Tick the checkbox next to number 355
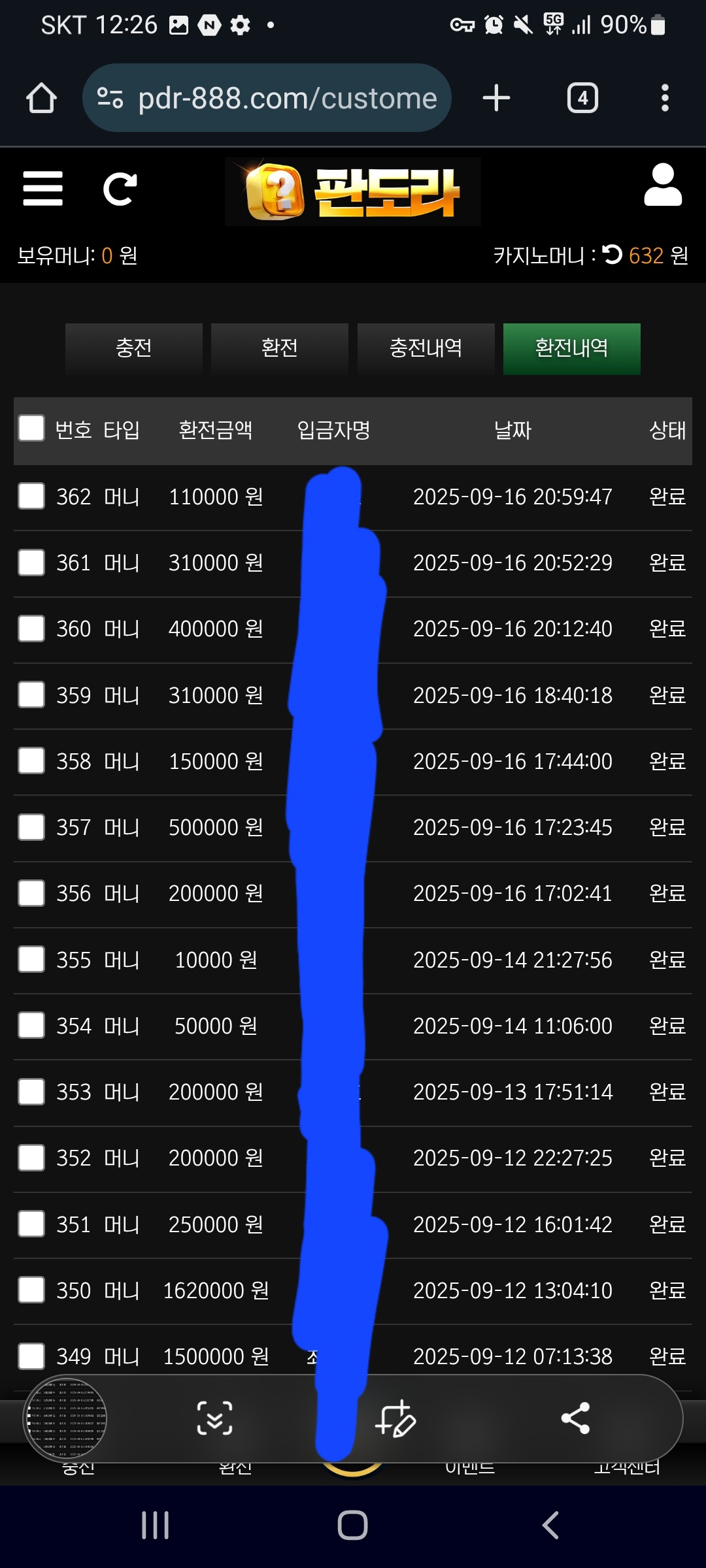The image size is (706, 1568). coord(31,959)
